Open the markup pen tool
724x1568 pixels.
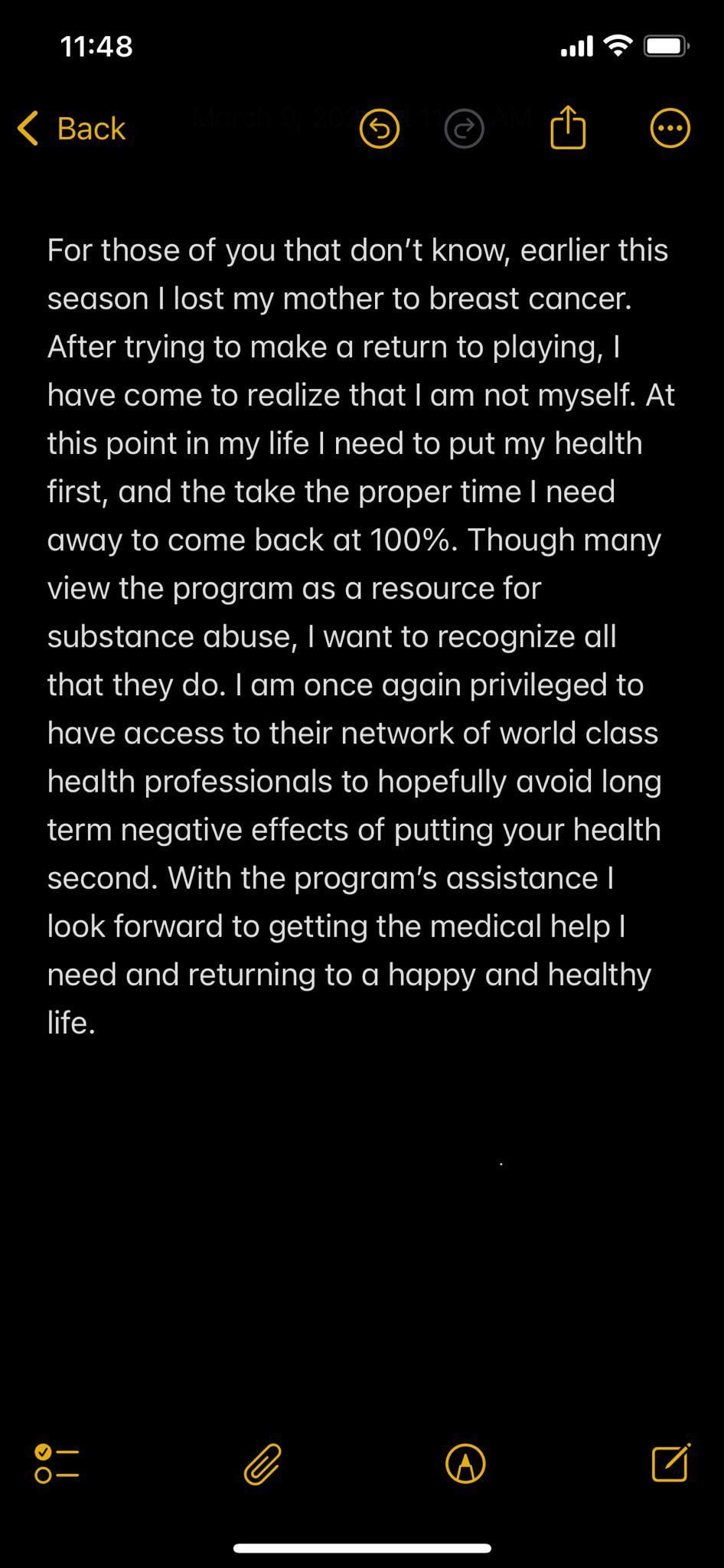(x=465, y=1463)
